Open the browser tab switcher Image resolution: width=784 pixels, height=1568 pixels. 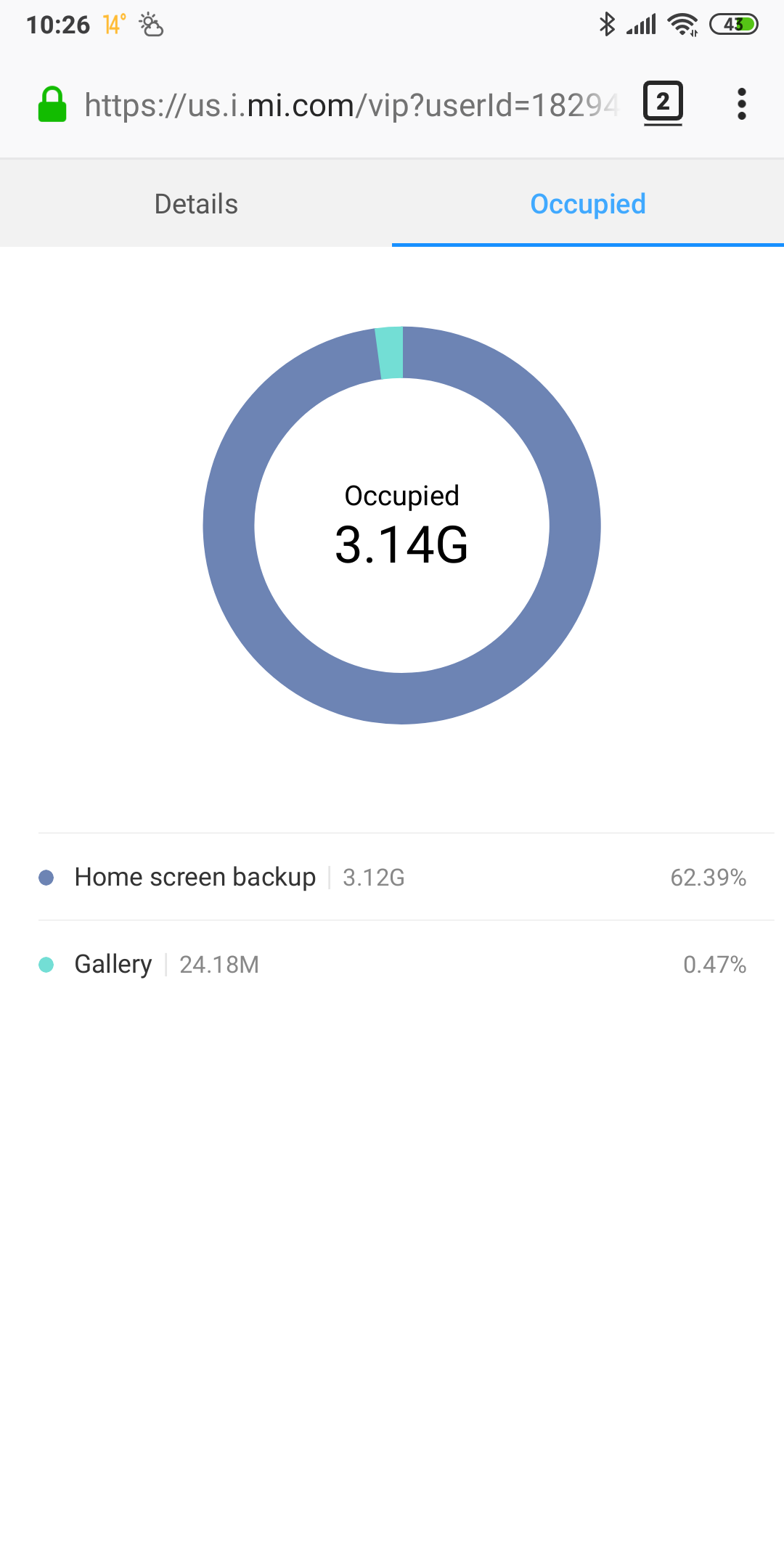[x=663, y=103]
